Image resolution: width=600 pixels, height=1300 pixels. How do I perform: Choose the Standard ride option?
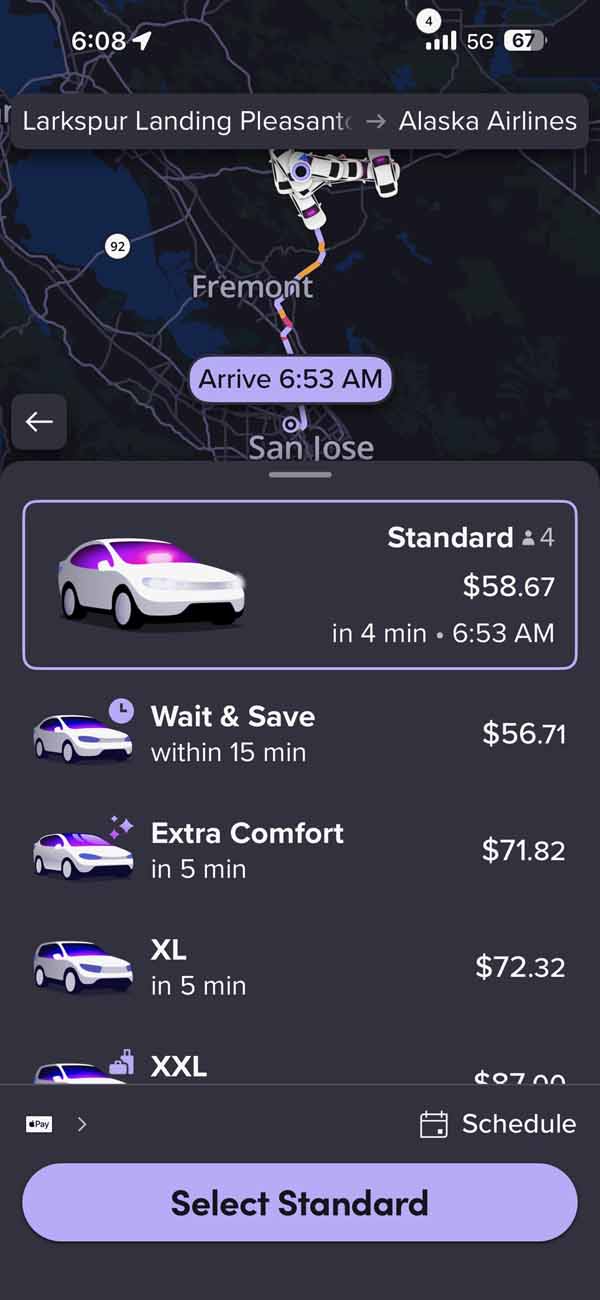click(x=300, y=585)
